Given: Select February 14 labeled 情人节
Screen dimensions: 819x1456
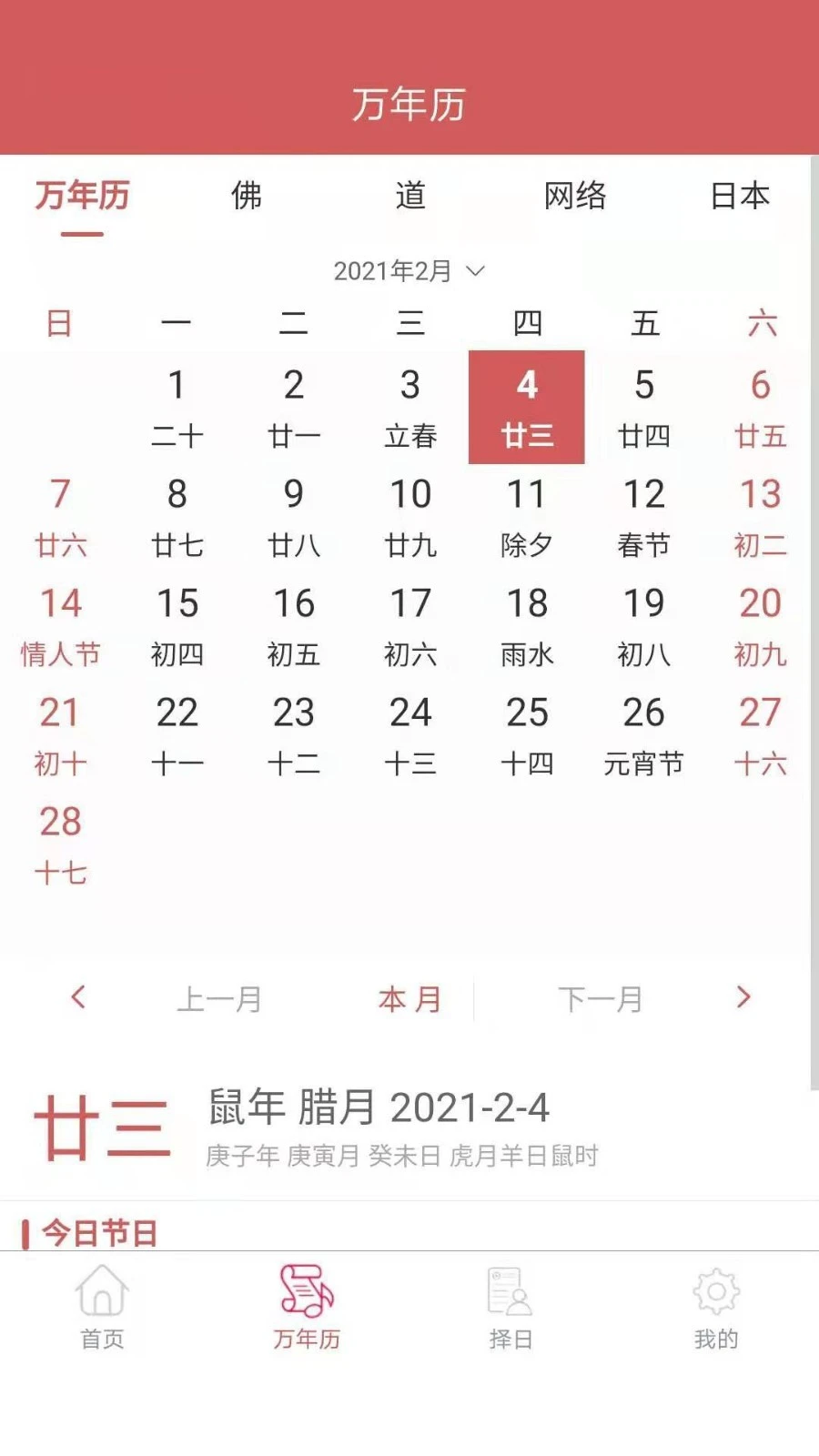Looking at the screenshot, I should pos(60,628).
